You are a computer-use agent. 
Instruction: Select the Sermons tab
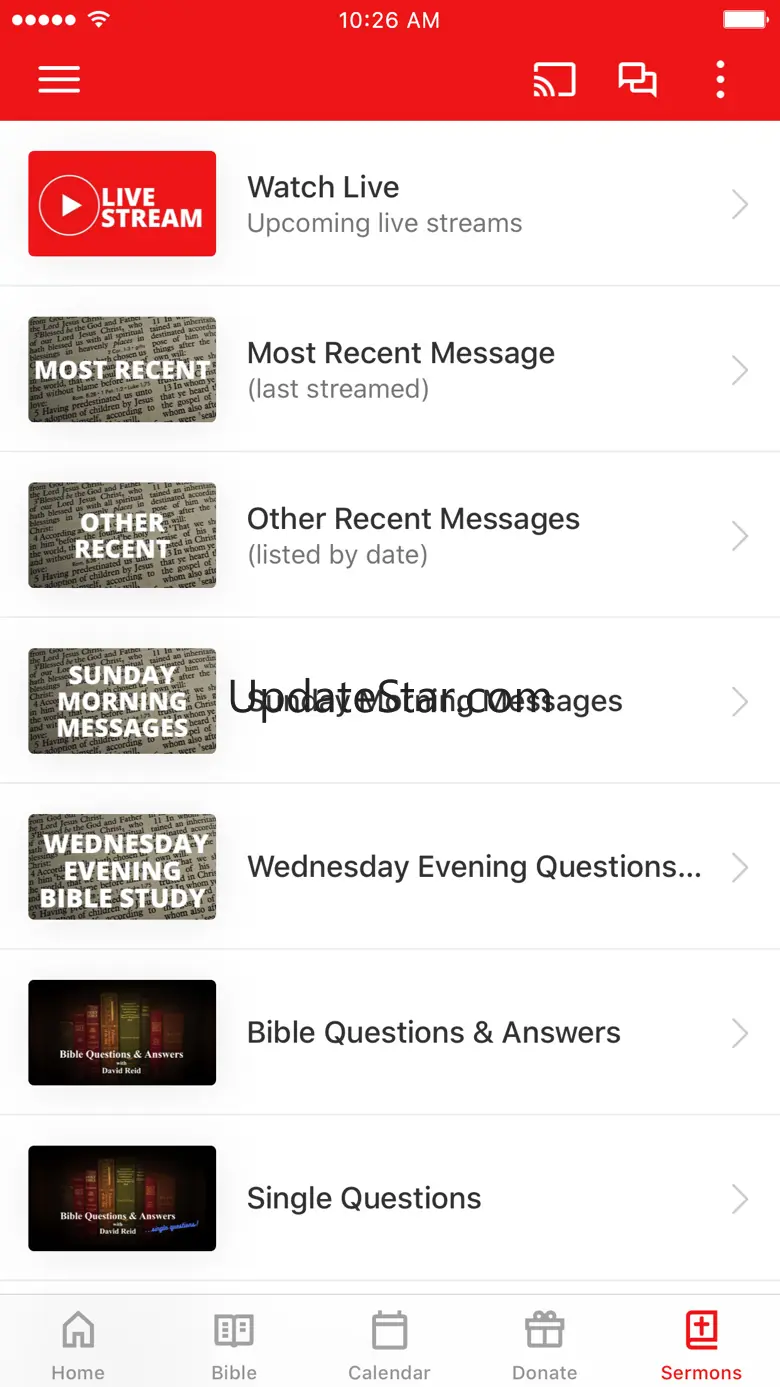pyautogui.click(x=701, y=1345)
